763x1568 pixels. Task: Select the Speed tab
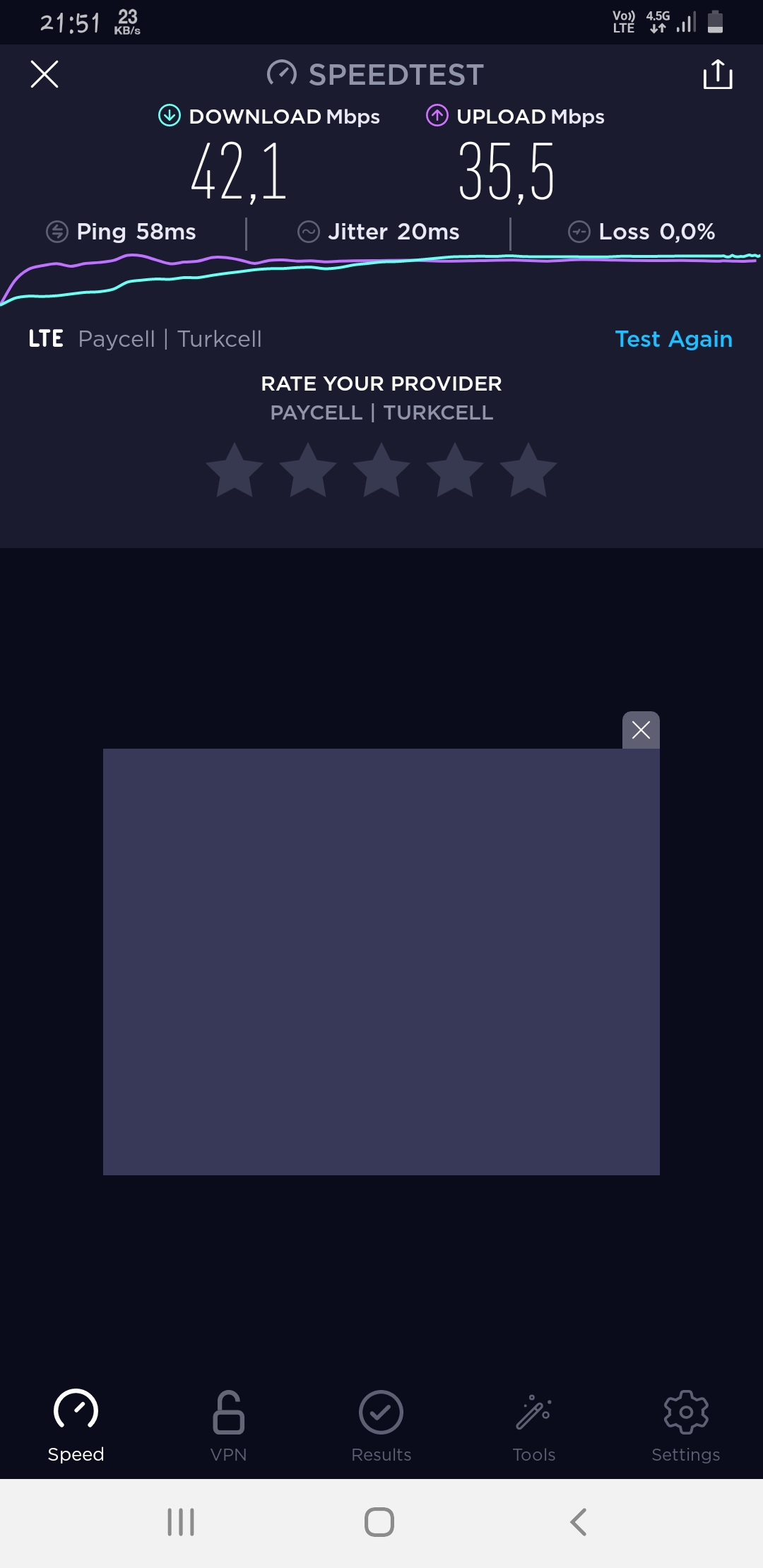(76, 1426)
